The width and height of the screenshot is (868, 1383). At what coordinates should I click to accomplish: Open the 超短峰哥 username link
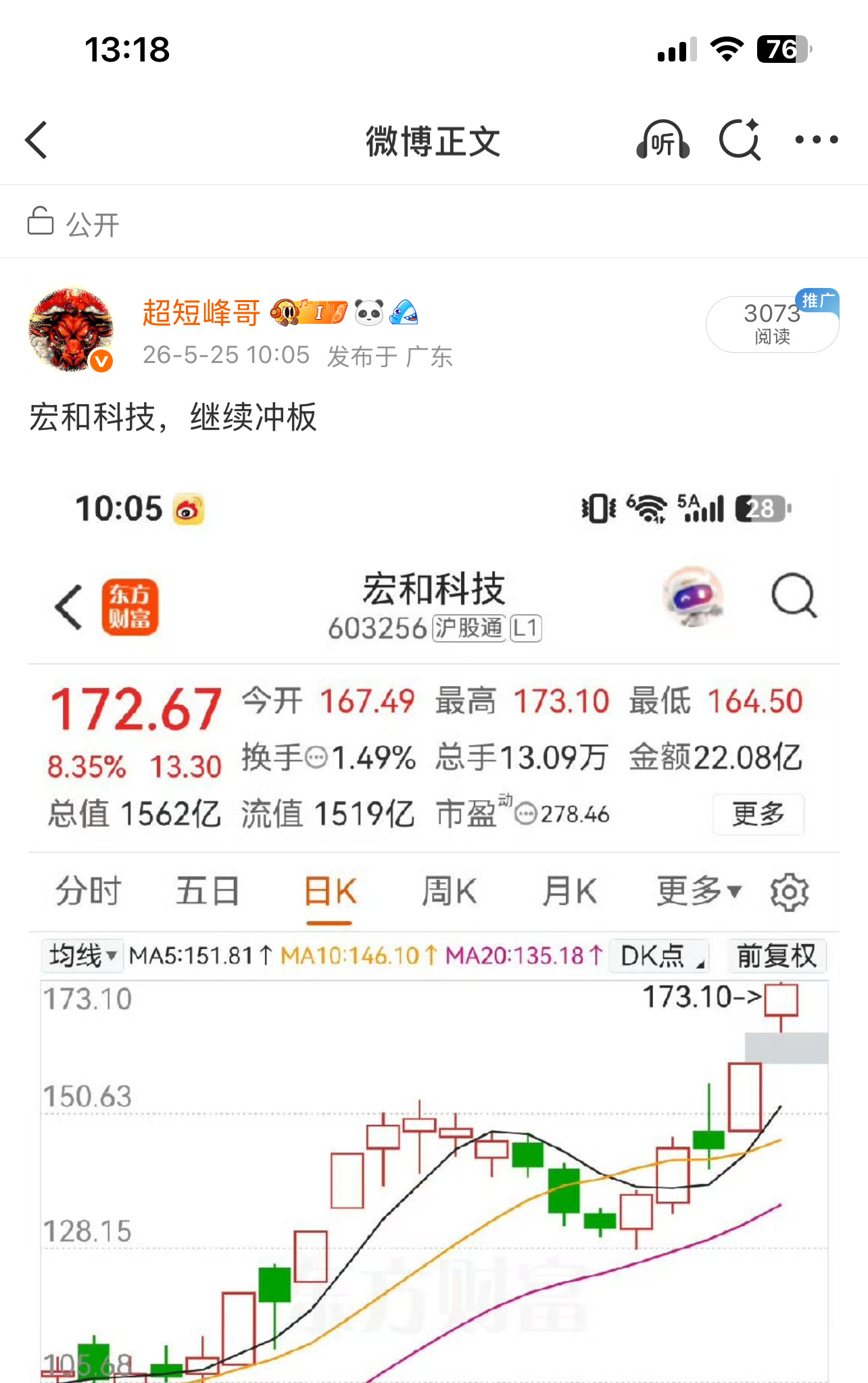(x=201, y=313)
